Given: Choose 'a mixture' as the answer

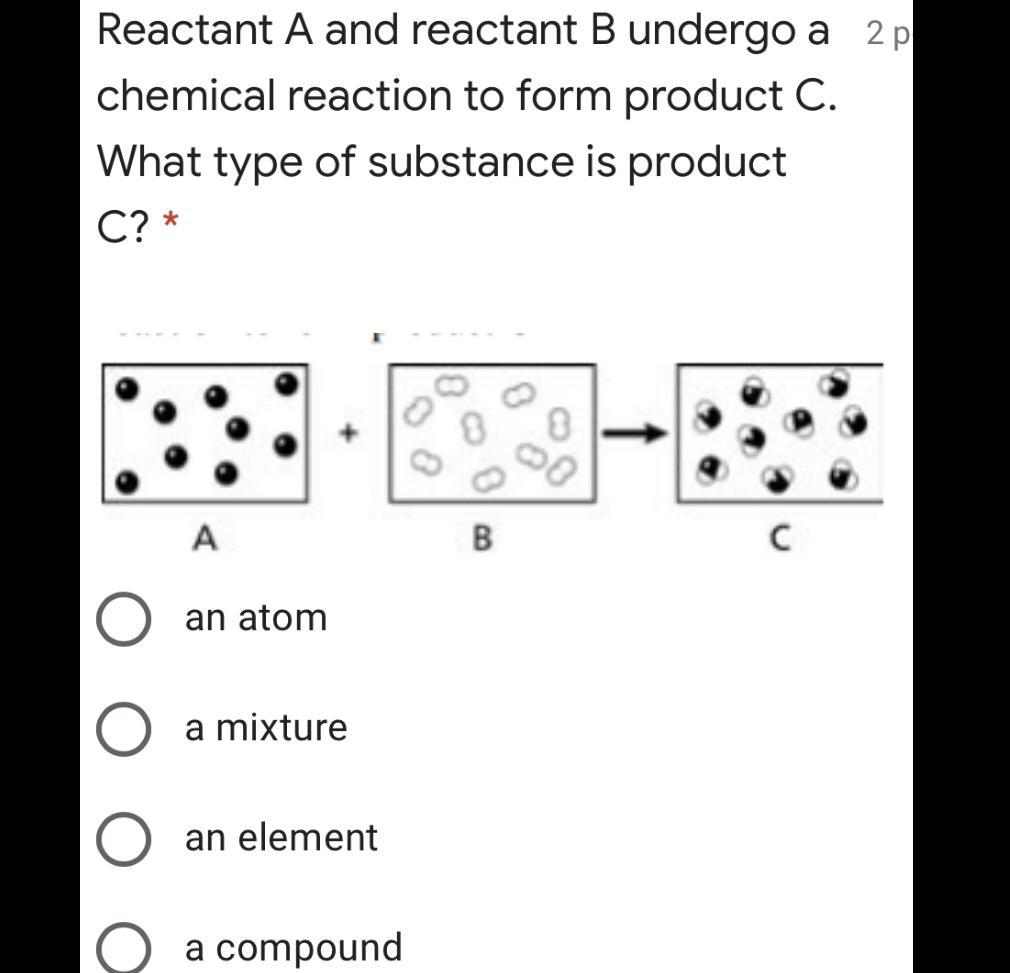Looking at the screenshot, I should tap(124, 730).
